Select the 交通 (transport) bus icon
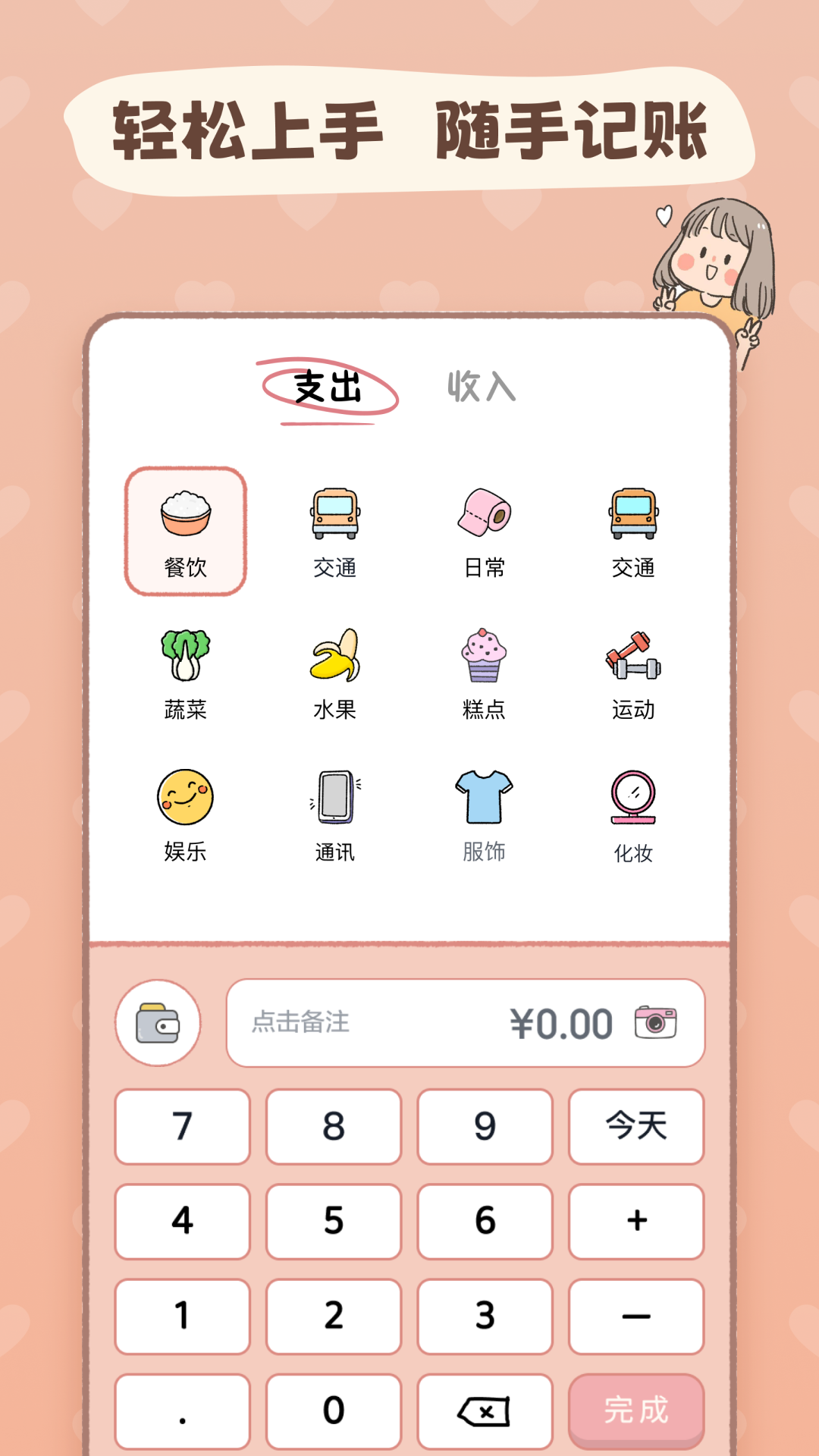The height and width of the screenshot is (1456, 819). click(x=336, y=514)
